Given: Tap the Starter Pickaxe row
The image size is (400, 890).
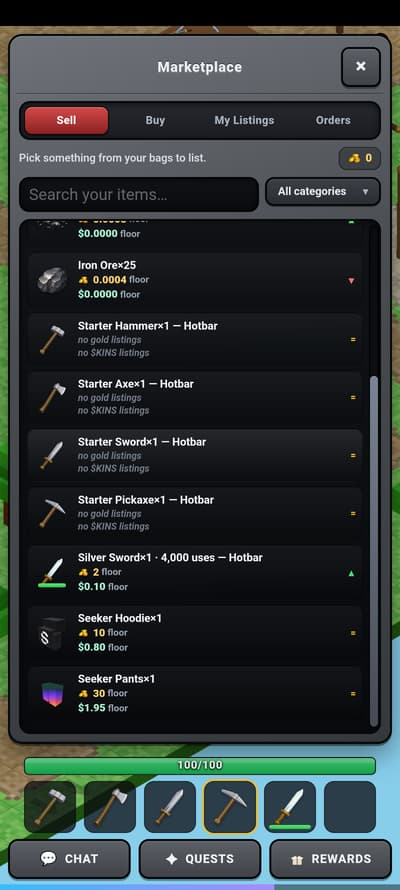Looking at the screenshot, I should [x=195, y=513].
